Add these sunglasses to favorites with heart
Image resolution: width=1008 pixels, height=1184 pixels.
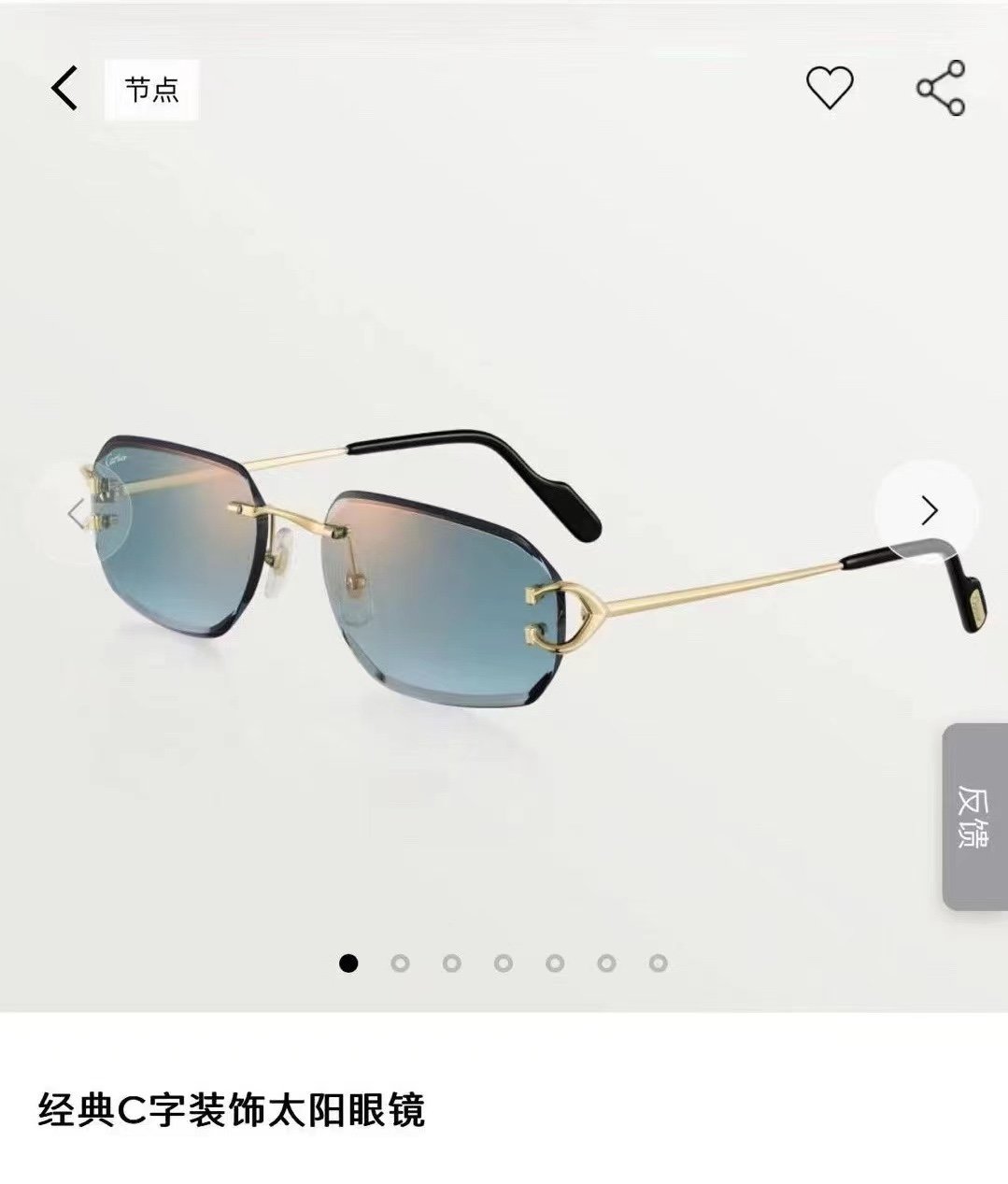click(x=830, y=88)
